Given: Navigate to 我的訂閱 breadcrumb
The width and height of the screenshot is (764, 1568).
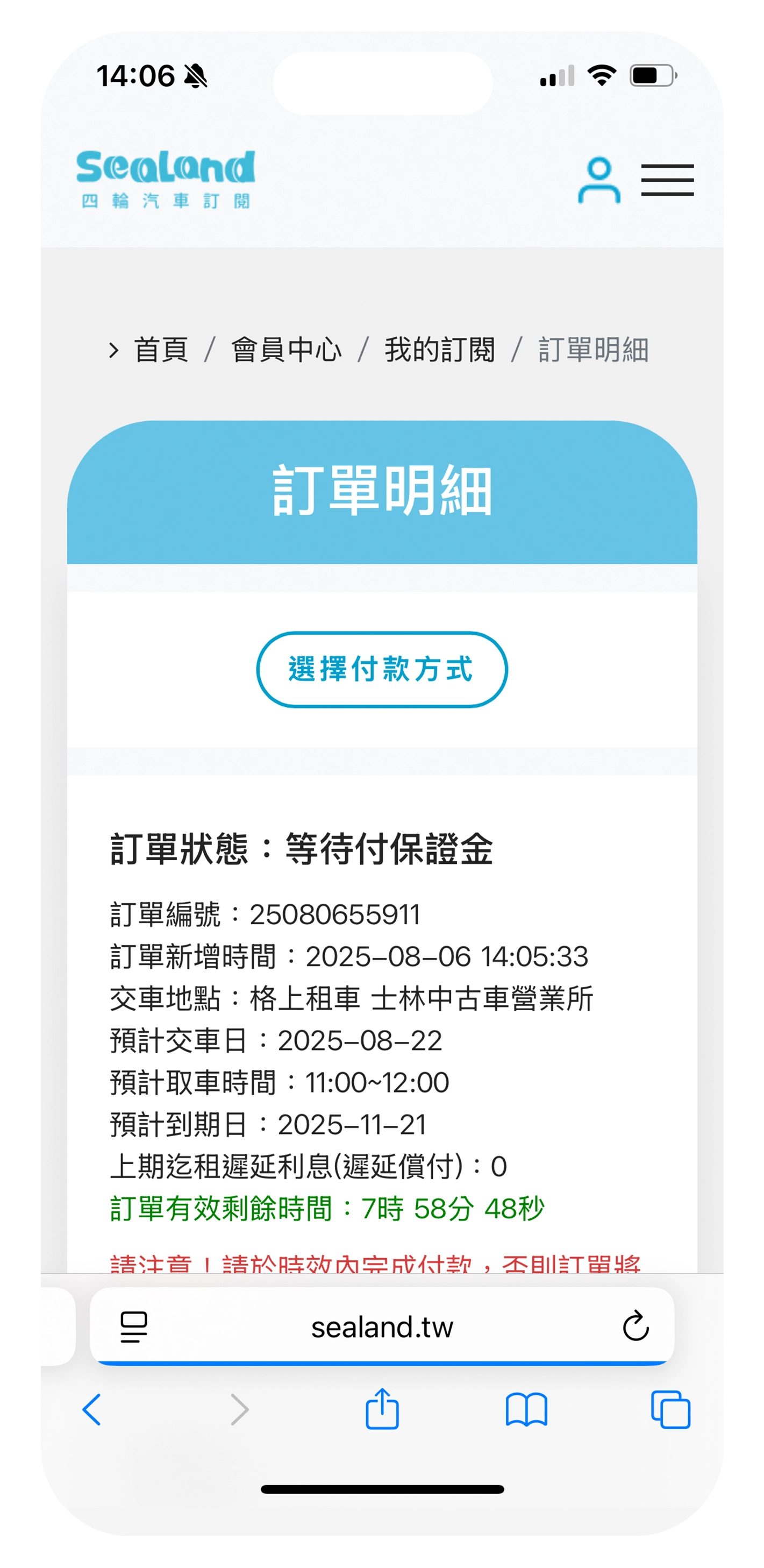Looking at the screenshot, I should click(x=439, y=350).
